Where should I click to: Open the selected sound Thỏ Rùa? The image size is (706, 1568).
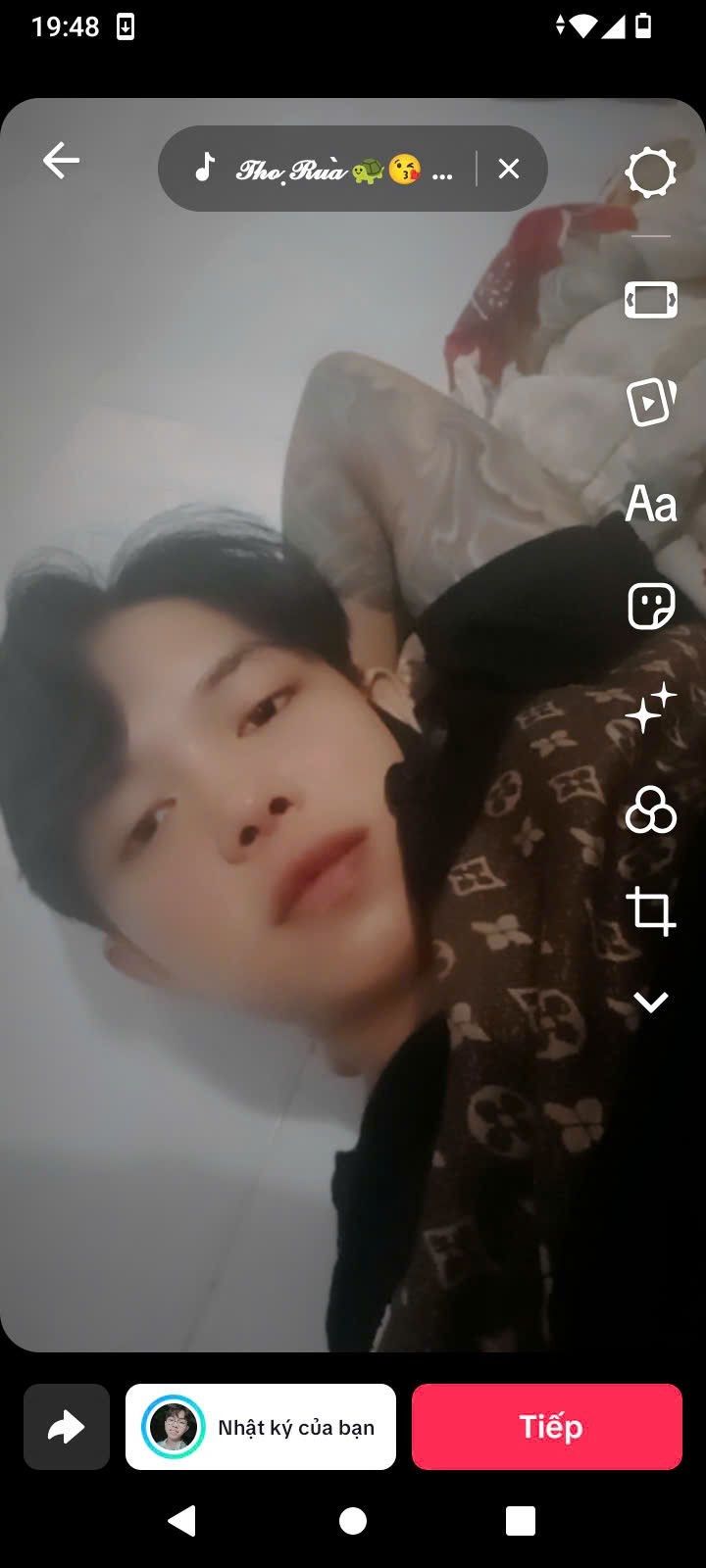[324, 170]
